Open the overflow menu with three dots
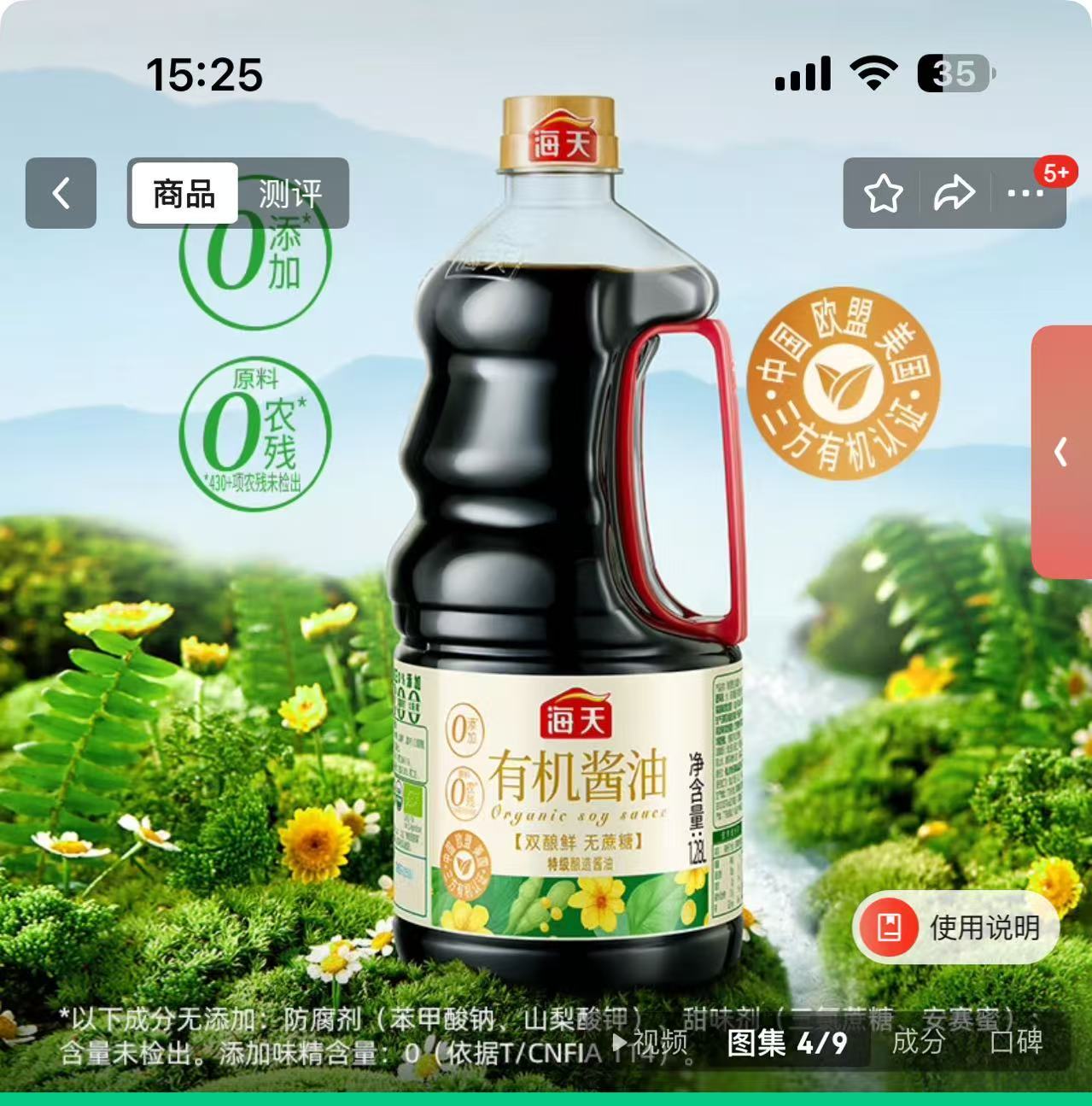The height and width of the screenshot is (1106, 1092). tap(1025, 194)
